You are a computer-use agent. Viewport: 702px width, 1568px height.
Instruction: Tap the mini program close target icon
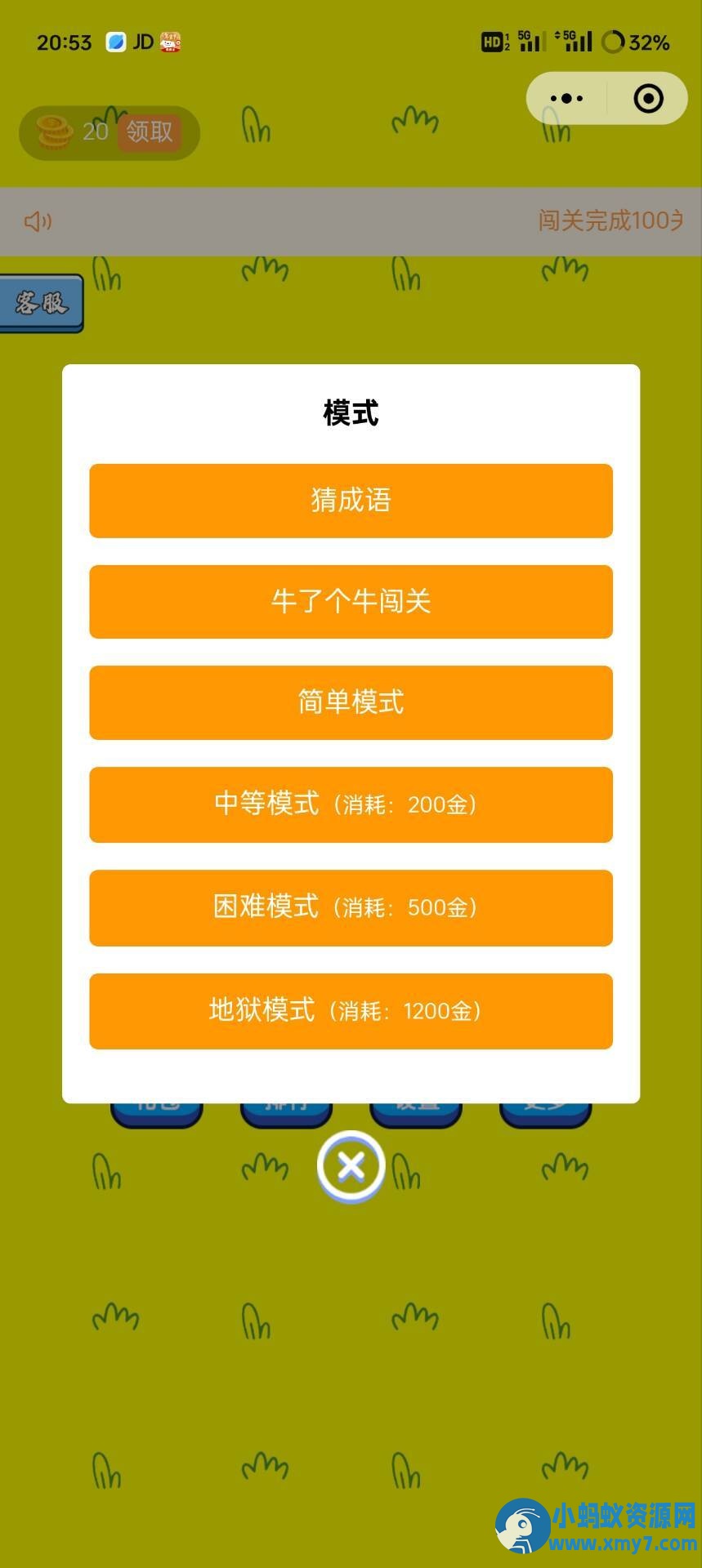(x=648, y=99)
